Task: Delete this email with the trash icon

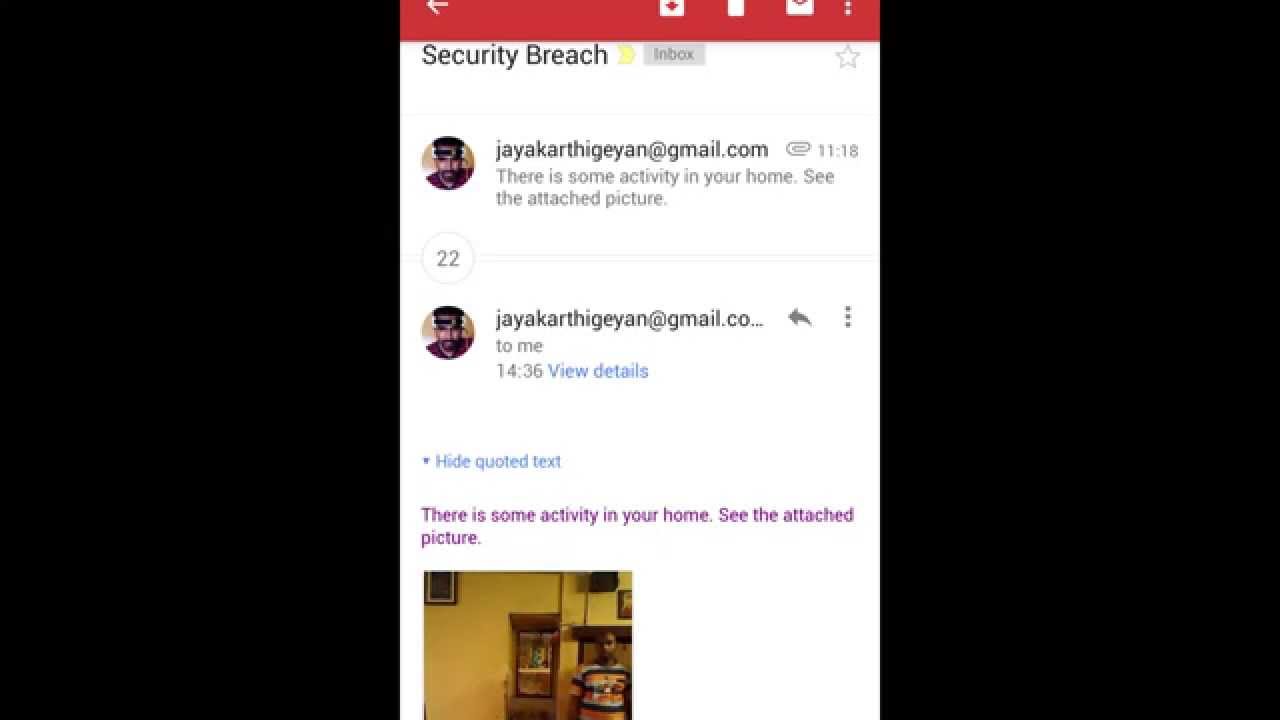Action: (736, 8)
